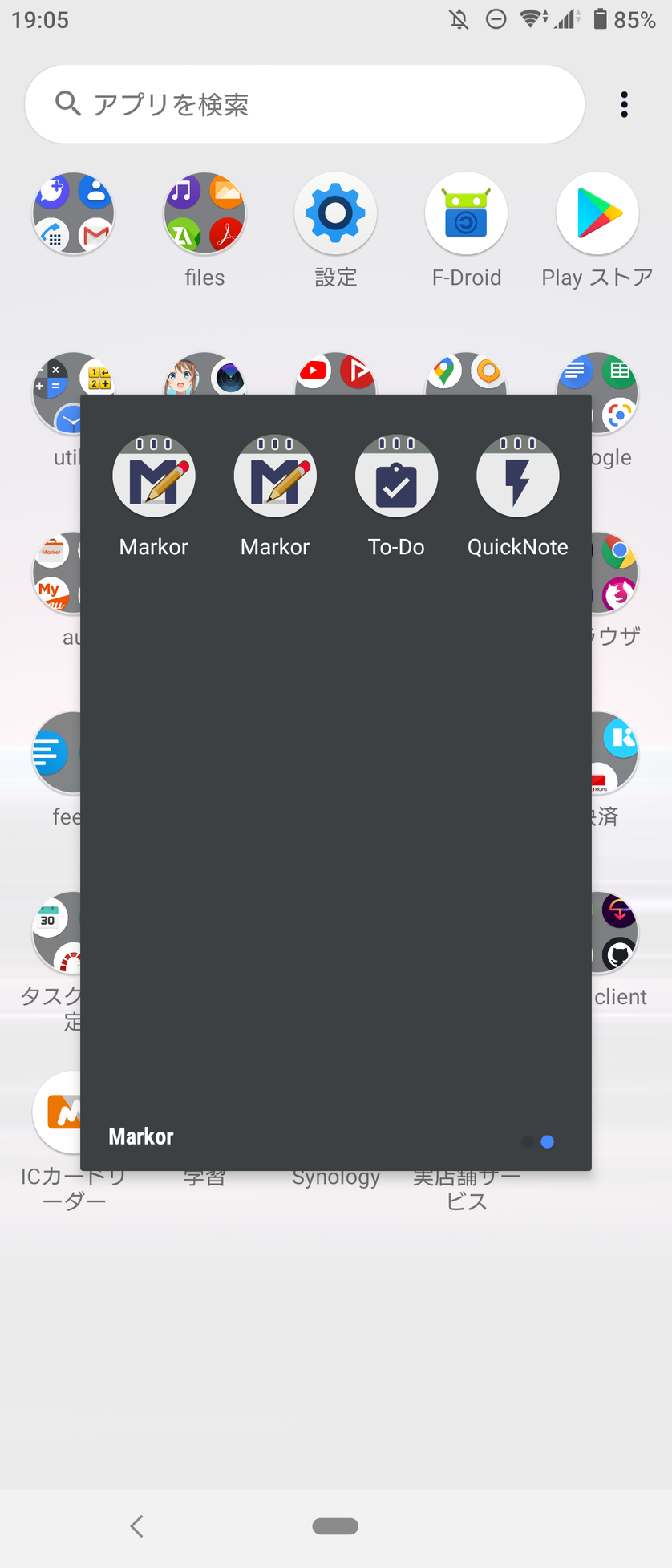Tap the Markor folder name label
672x1568 pixels.
coord(141,1136)
